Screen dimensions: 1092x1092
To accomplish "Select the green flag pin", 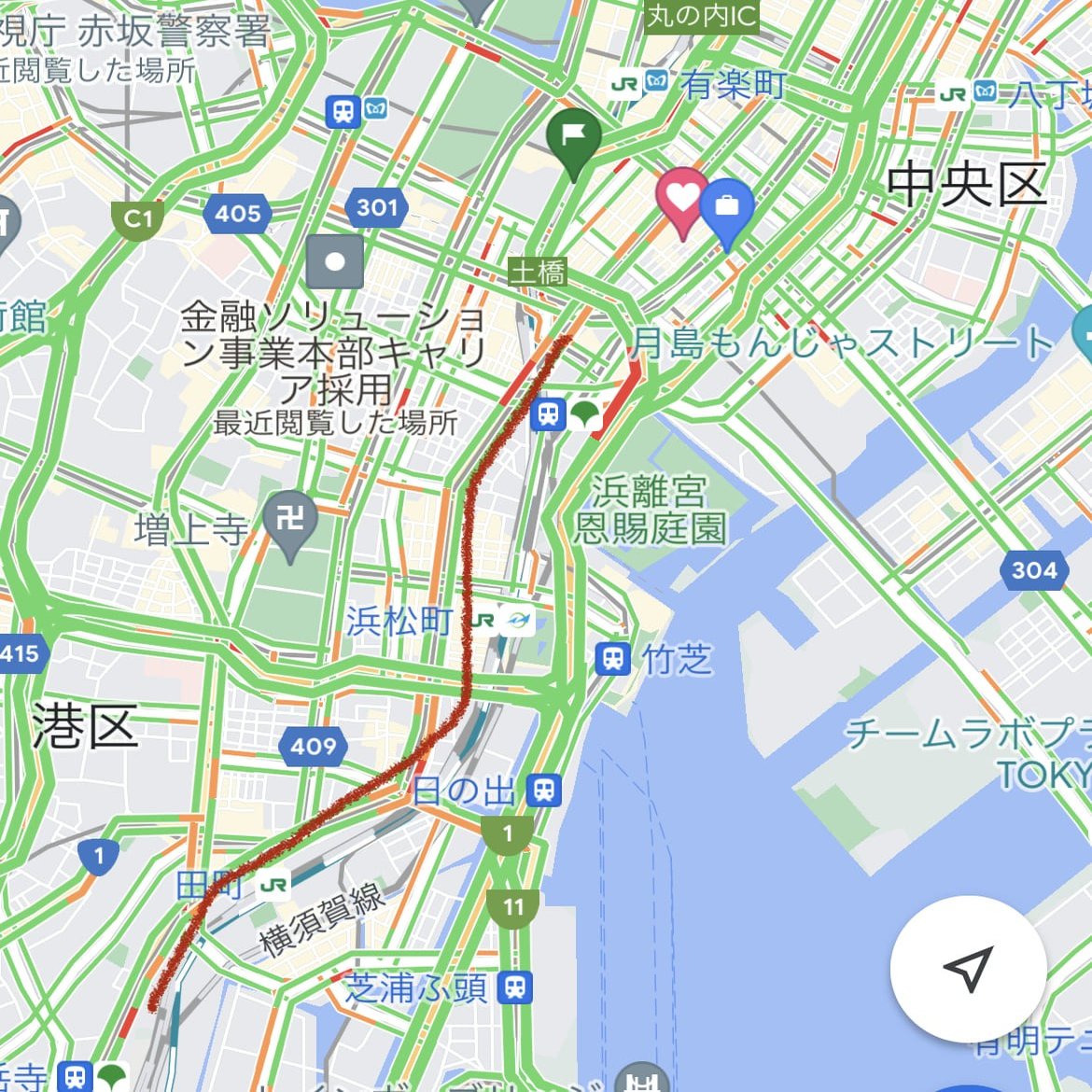I will (x=574, y=140).
